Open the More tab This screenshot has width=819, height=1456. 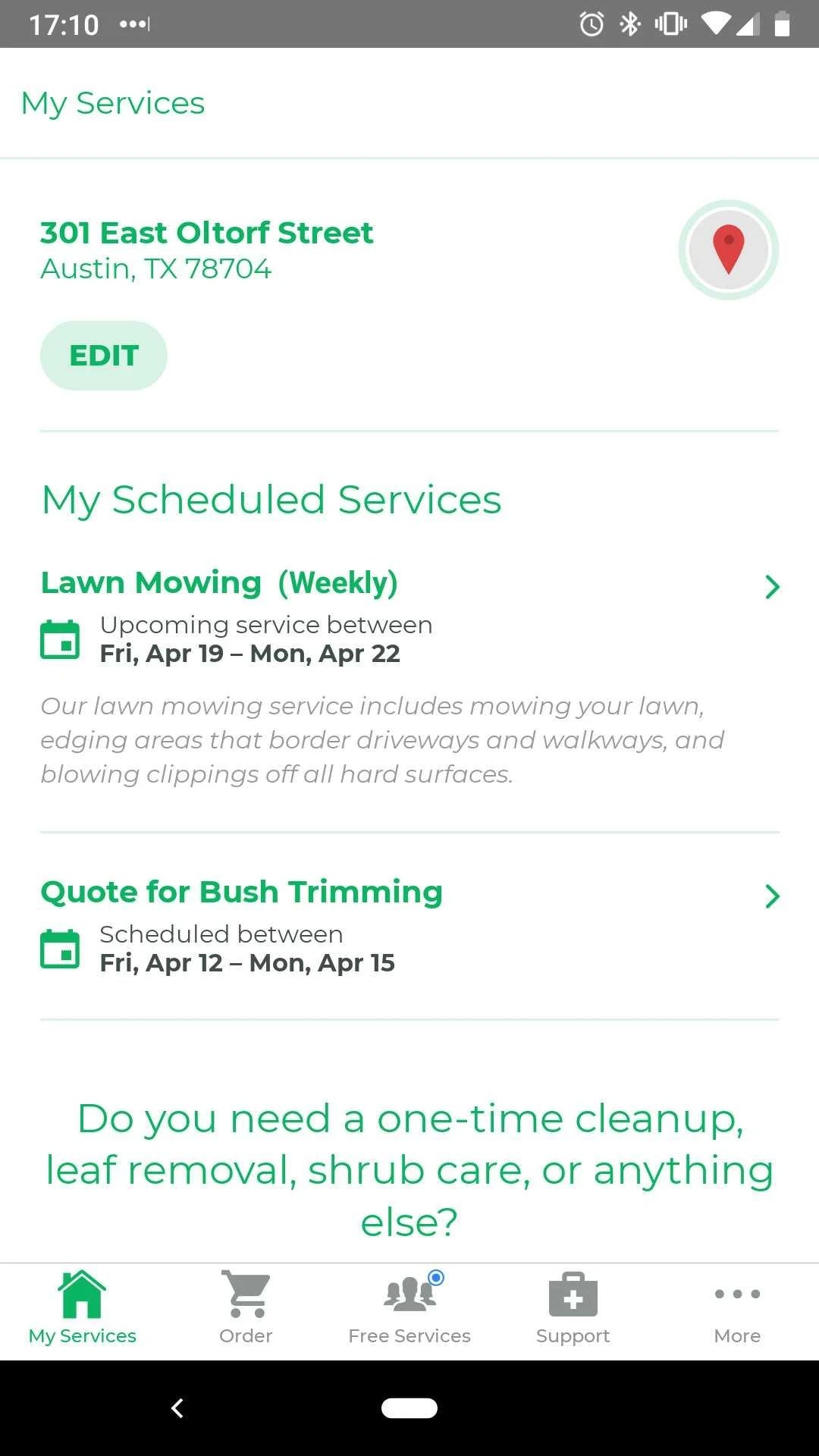(x=737, y=1310)
